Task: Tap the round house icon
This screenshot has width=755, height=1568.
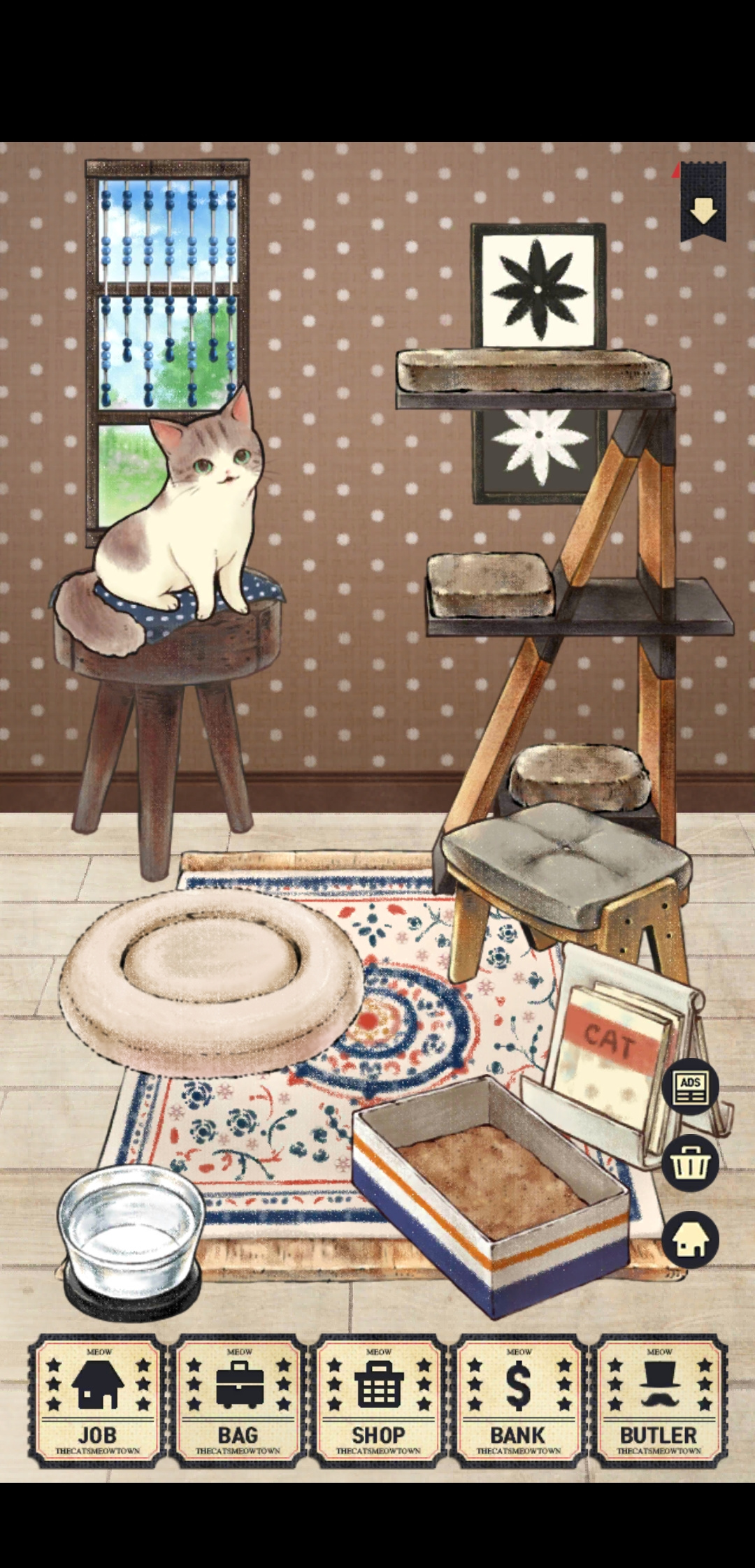Action: pyautogui.click(x=691, y=1240)
